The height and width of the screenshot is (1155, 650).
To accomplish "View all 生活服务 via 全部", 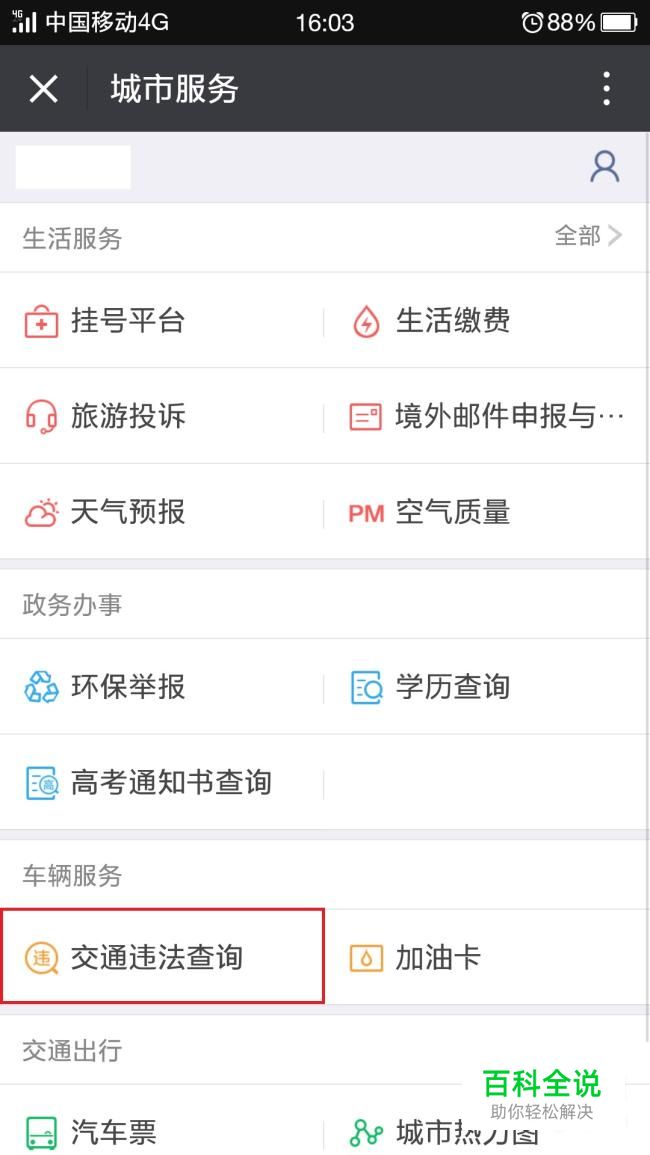I will click(x=588, y=236).
